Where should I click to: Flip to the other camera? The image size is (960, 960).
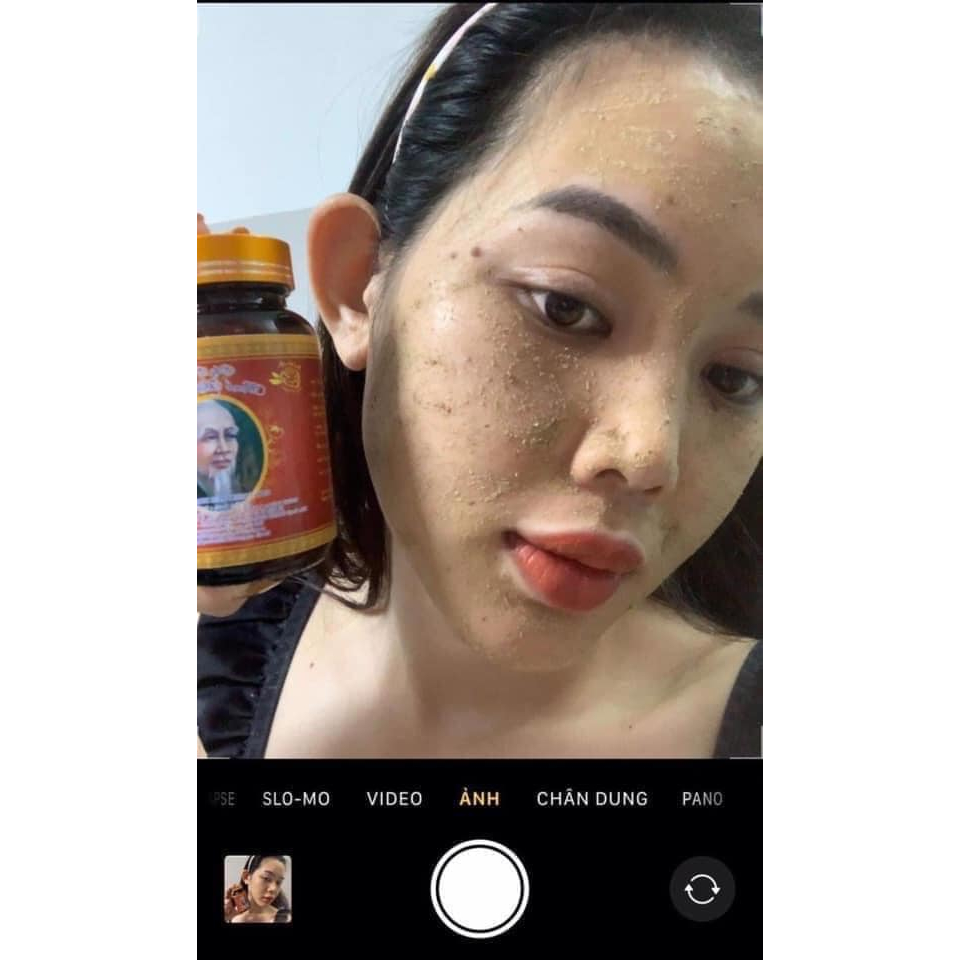click(x=701, y=888)
